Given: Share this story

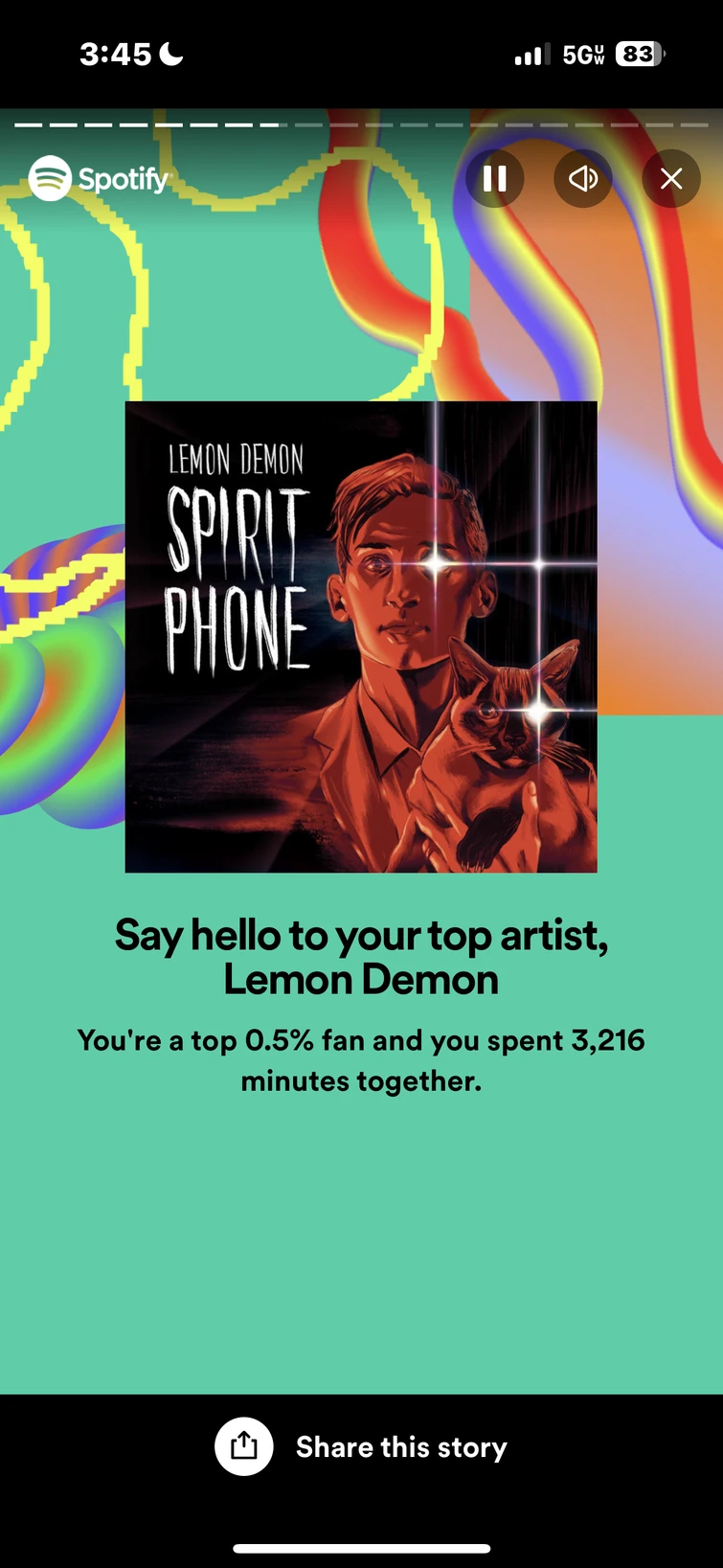Looking at the screenshot, I should click(362, 1446).
